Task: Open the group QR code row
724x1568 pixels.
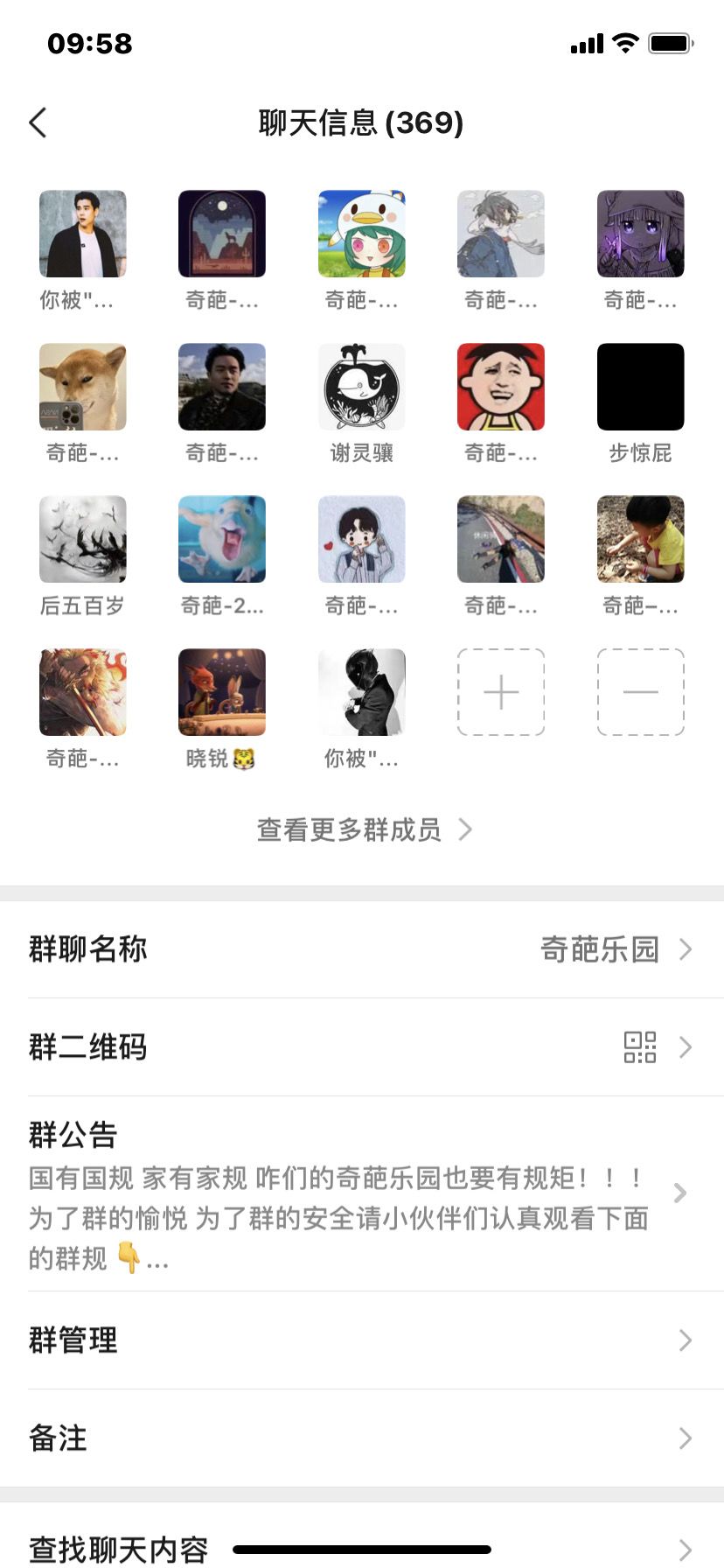Action: (362, 1047)
